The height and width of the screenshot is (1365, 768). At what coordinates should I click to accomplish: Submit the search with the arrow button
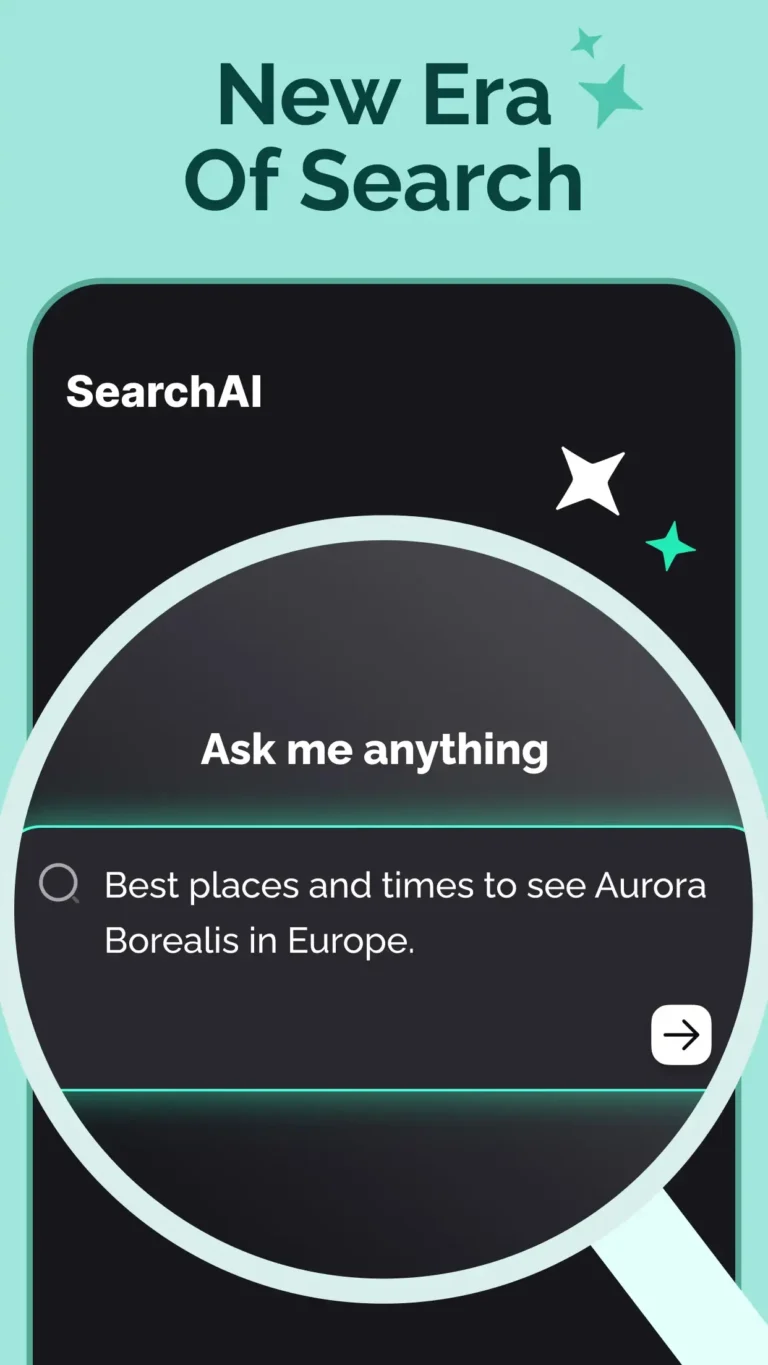(x=681, y=1035)
